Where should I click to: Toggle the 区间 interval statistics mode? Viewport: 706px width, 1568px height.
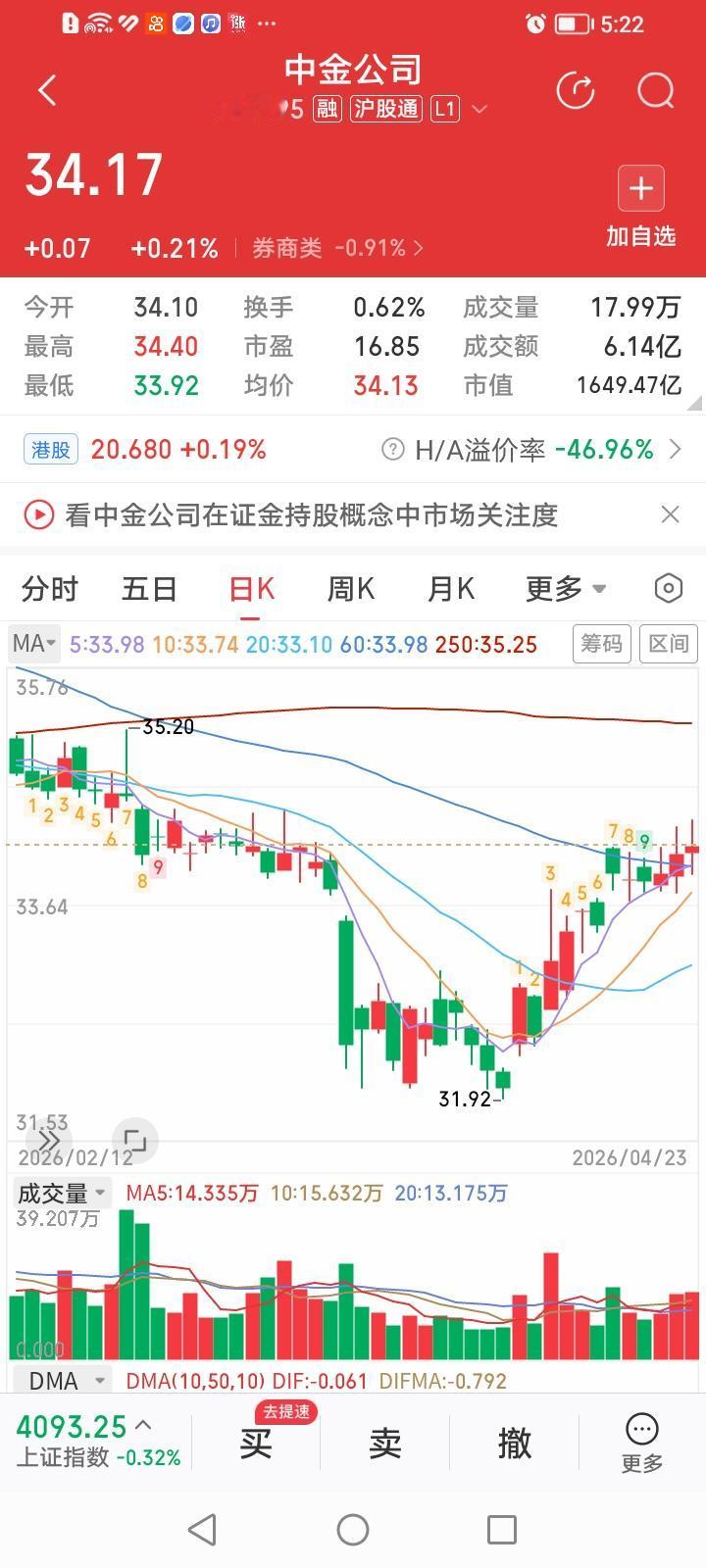pyautogui.click(x=668, y=644)
